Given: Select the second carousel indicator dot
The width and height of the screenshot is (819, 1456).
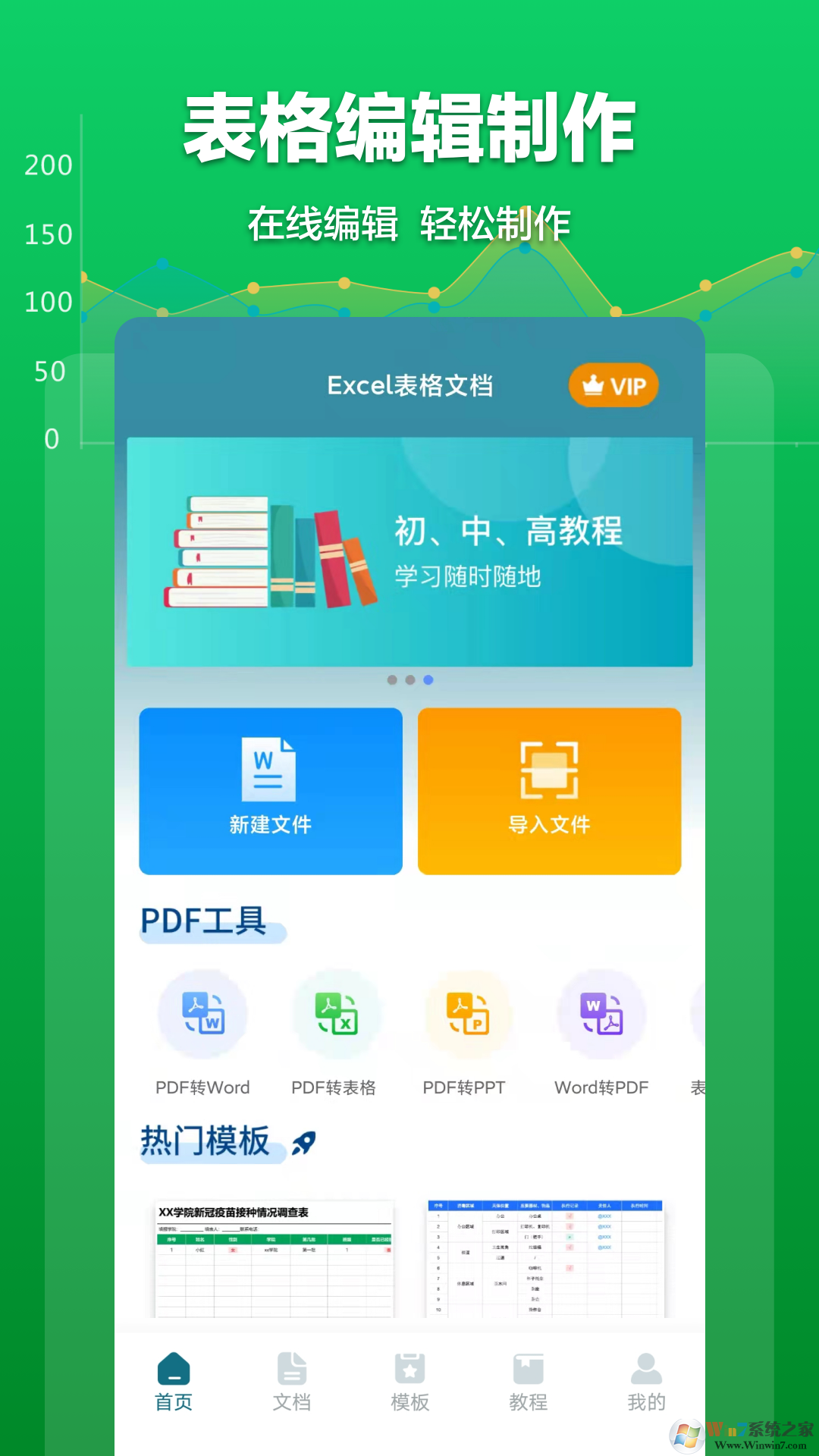Looking at the screenshot, I should tap(410, 679).
